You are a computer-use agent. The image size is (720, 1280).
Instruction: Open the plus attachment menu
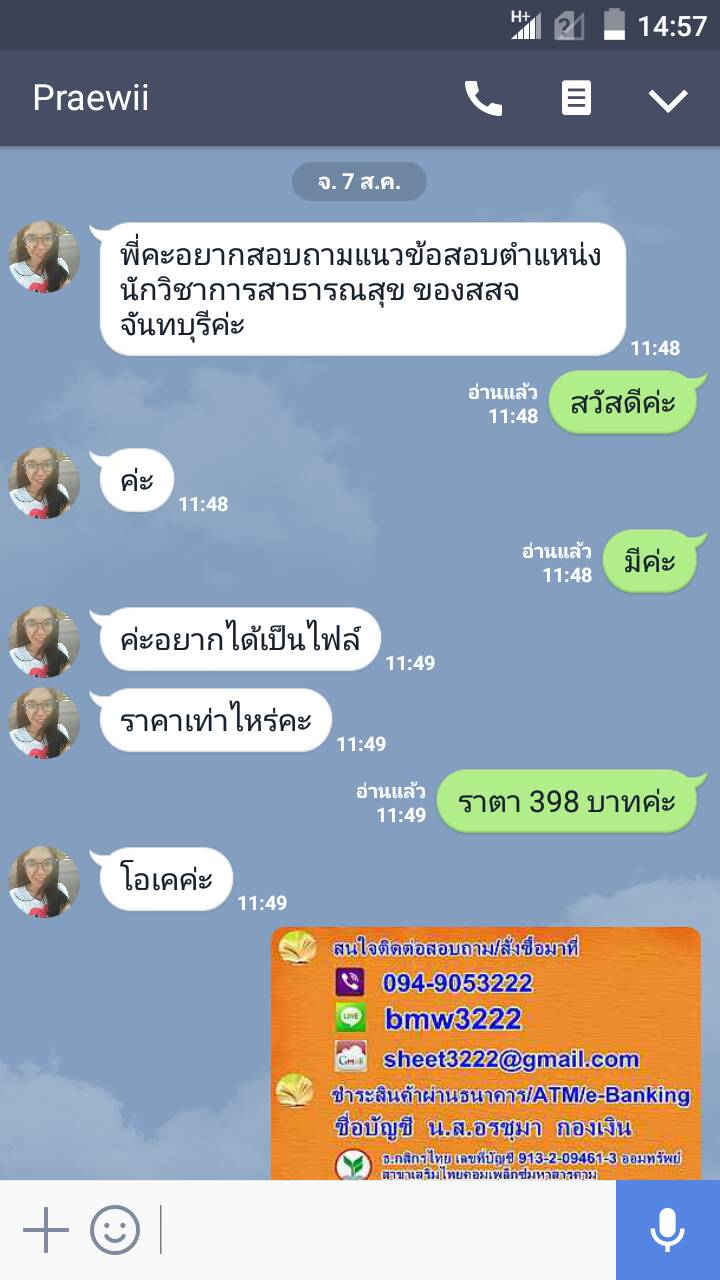(45, 1230)
